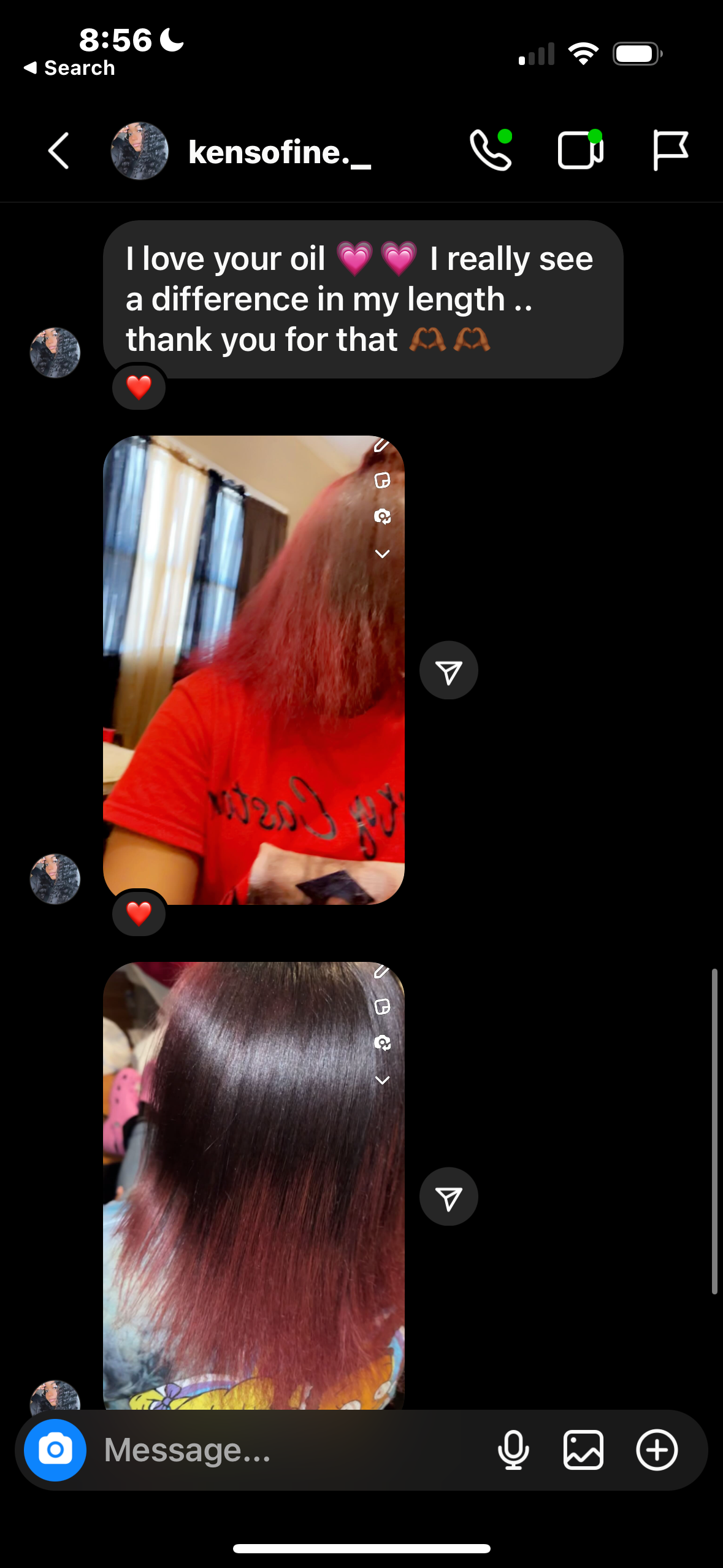Attach a photo from the gallery

tap(583, 1450)
